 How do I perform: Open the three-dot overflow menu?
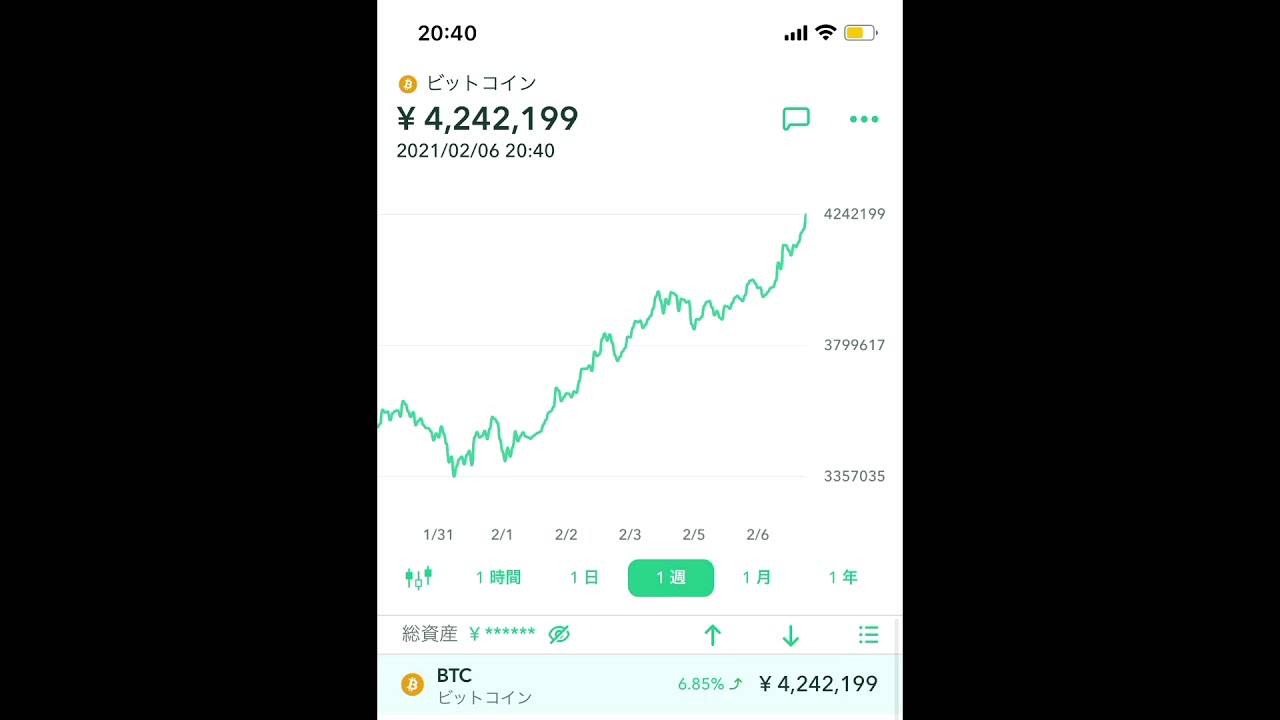[x=863, y=119]
